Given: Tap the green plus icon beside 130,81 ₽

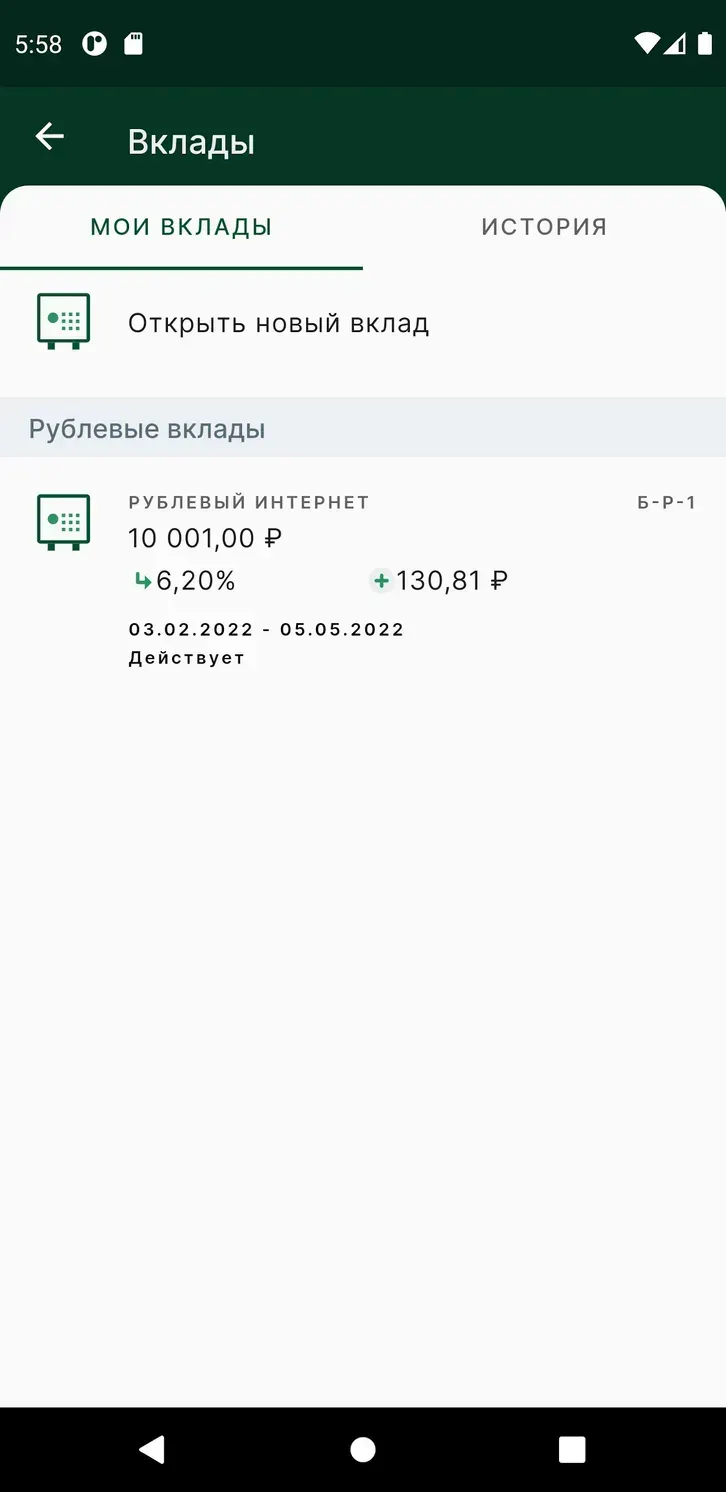Looking at the screenshot, I should pos(381,580).
